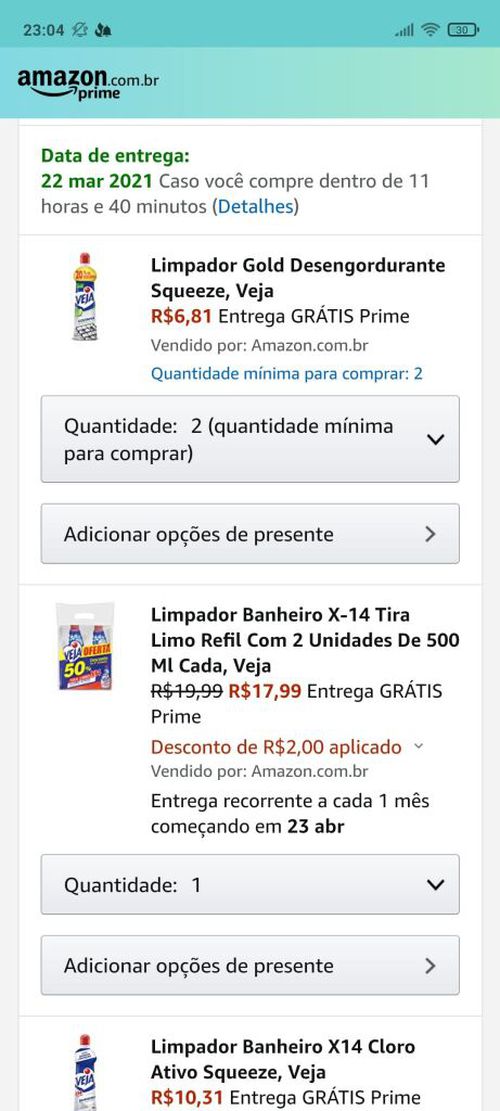Add gift options for Limpador Gold Desengordurante

pyautogui.click(x=250, y=534)
